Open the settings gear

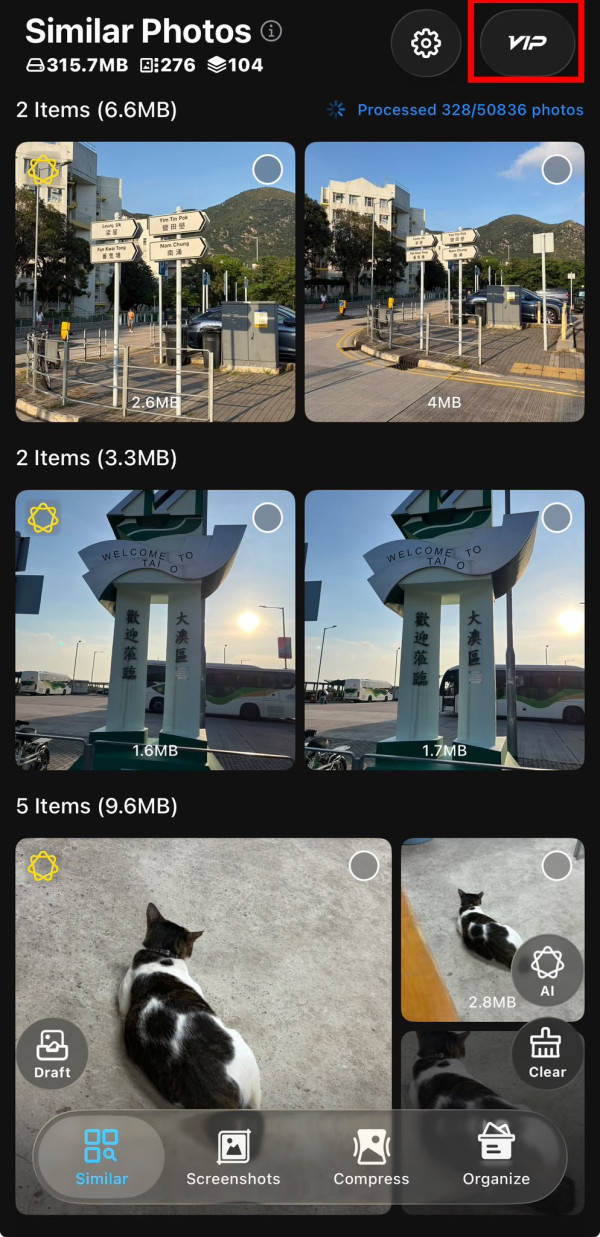[x=426, y=44]
